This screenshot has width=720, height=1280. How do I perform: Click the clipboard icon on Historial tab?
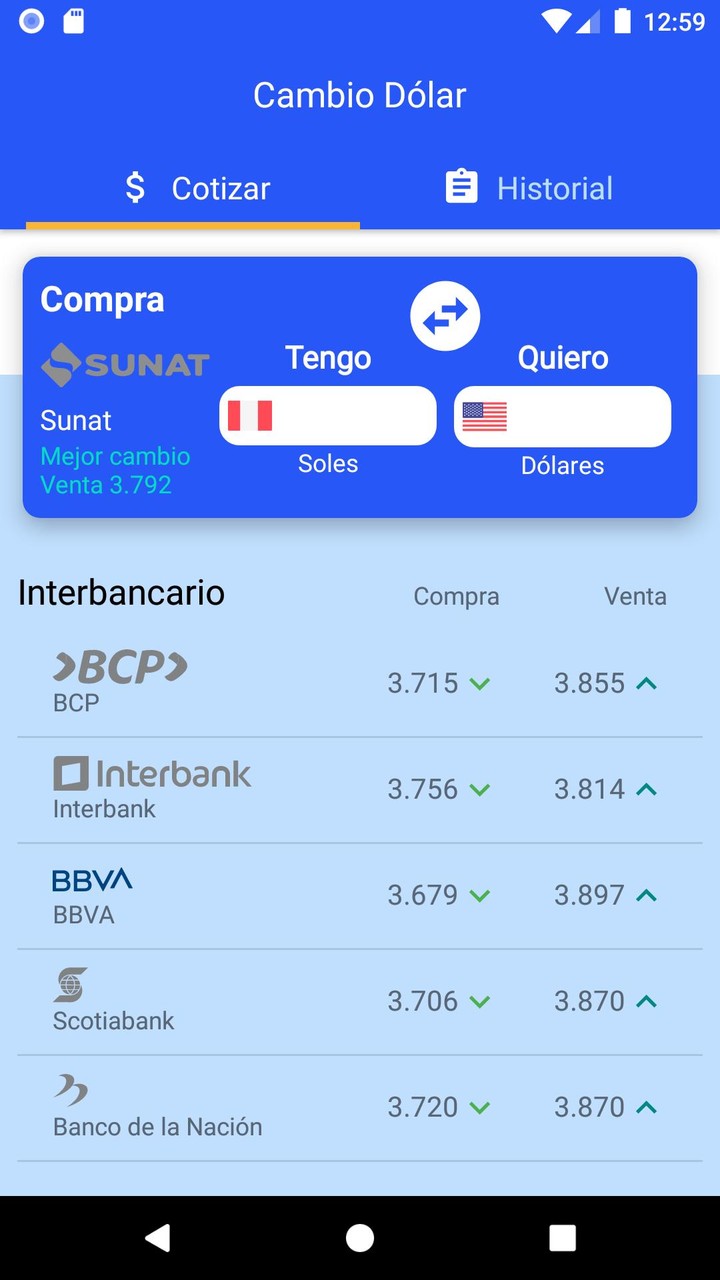(x=461, y=186)
